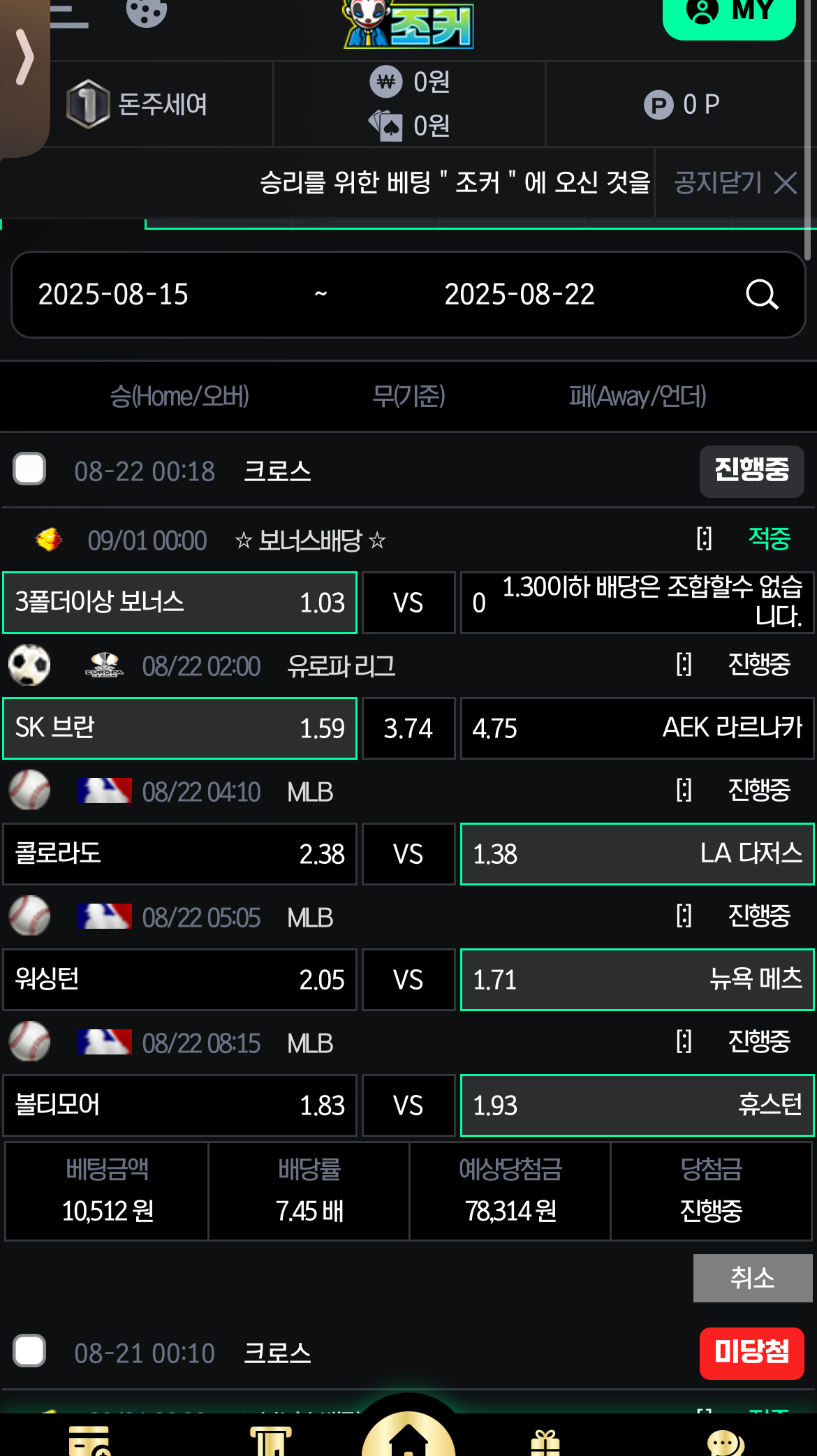
Task: Open the game controller icon
Action: click(147, 11)
